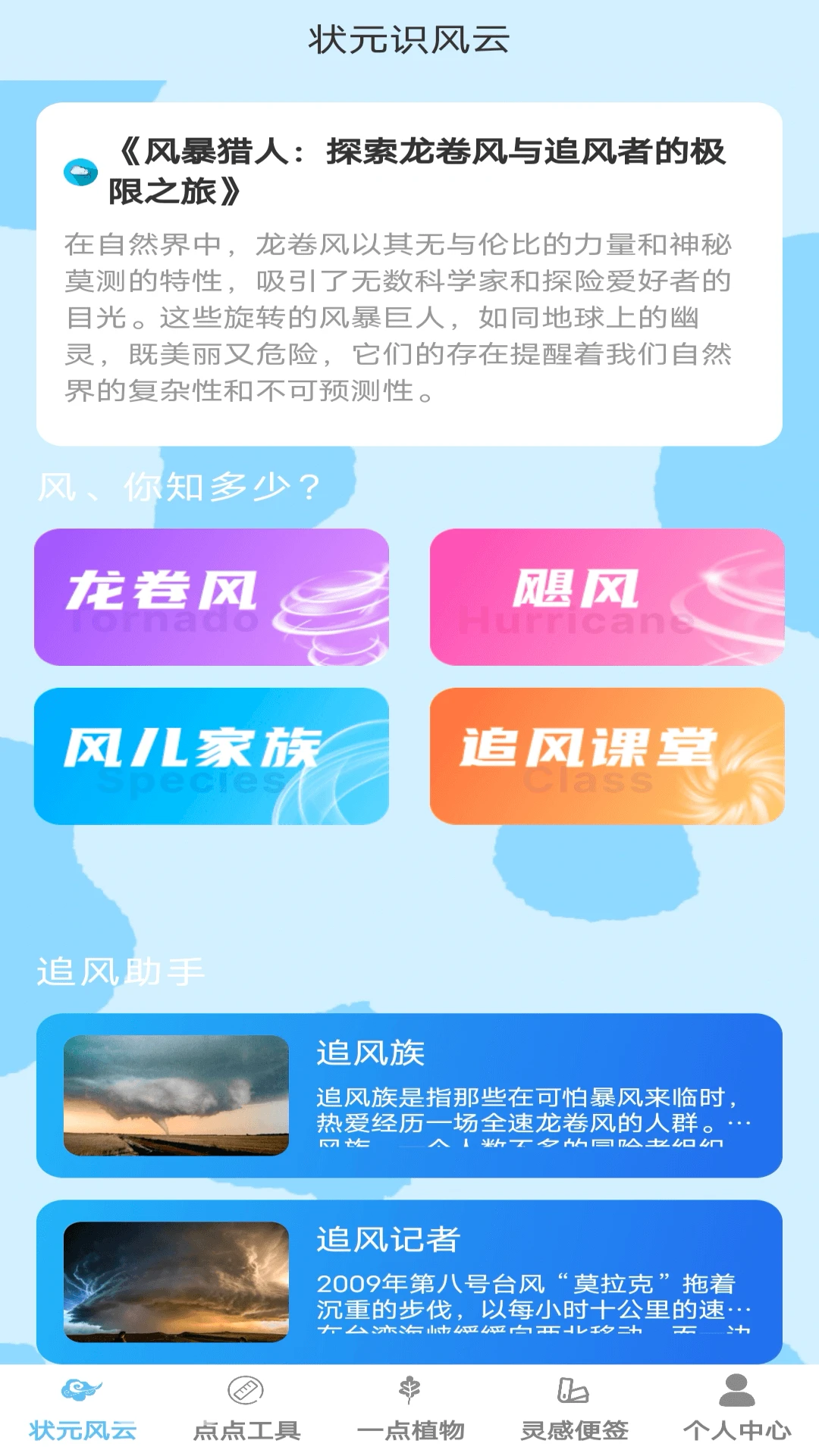Select the 风儿家族 Species card

point(215,756)
